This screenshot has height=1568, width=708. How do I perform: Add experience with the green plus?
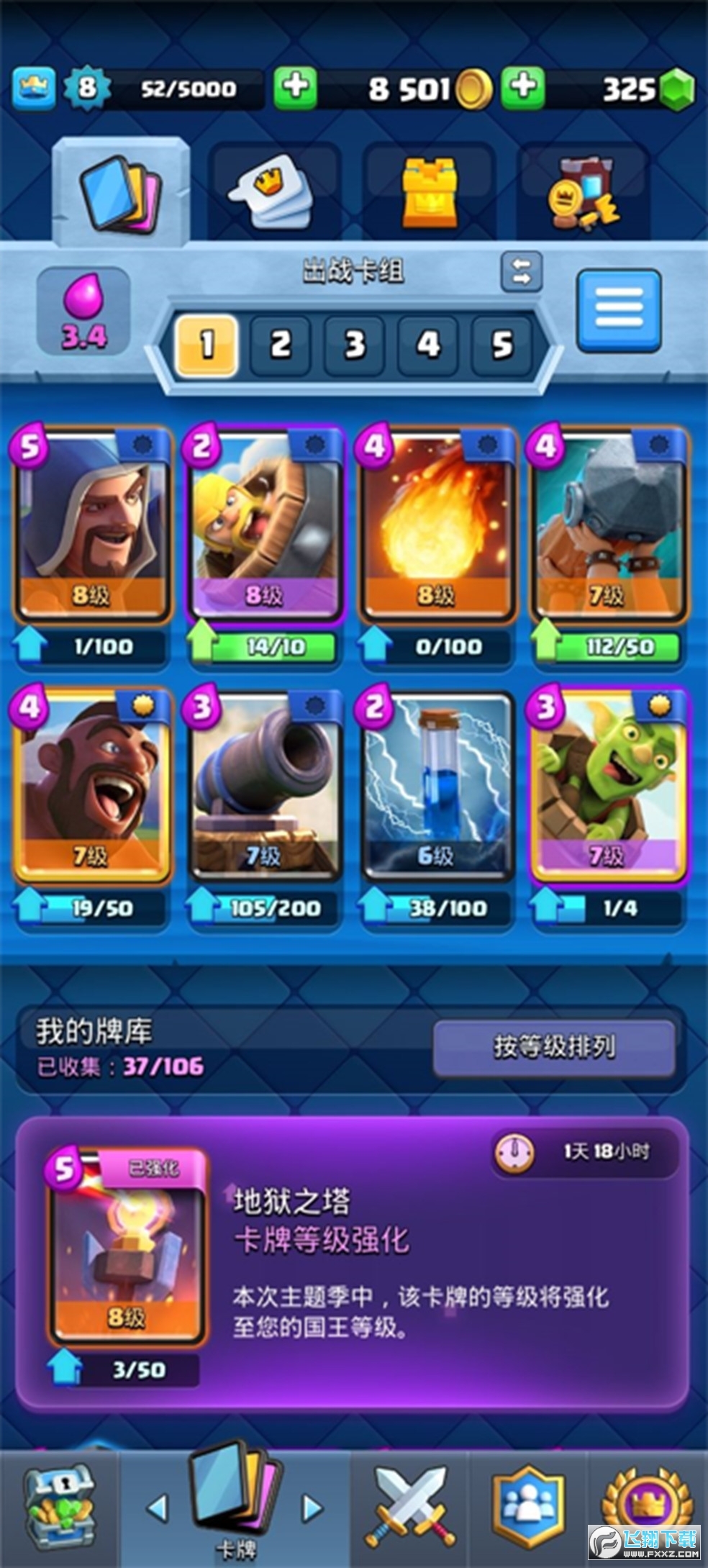tap(295, 89)
